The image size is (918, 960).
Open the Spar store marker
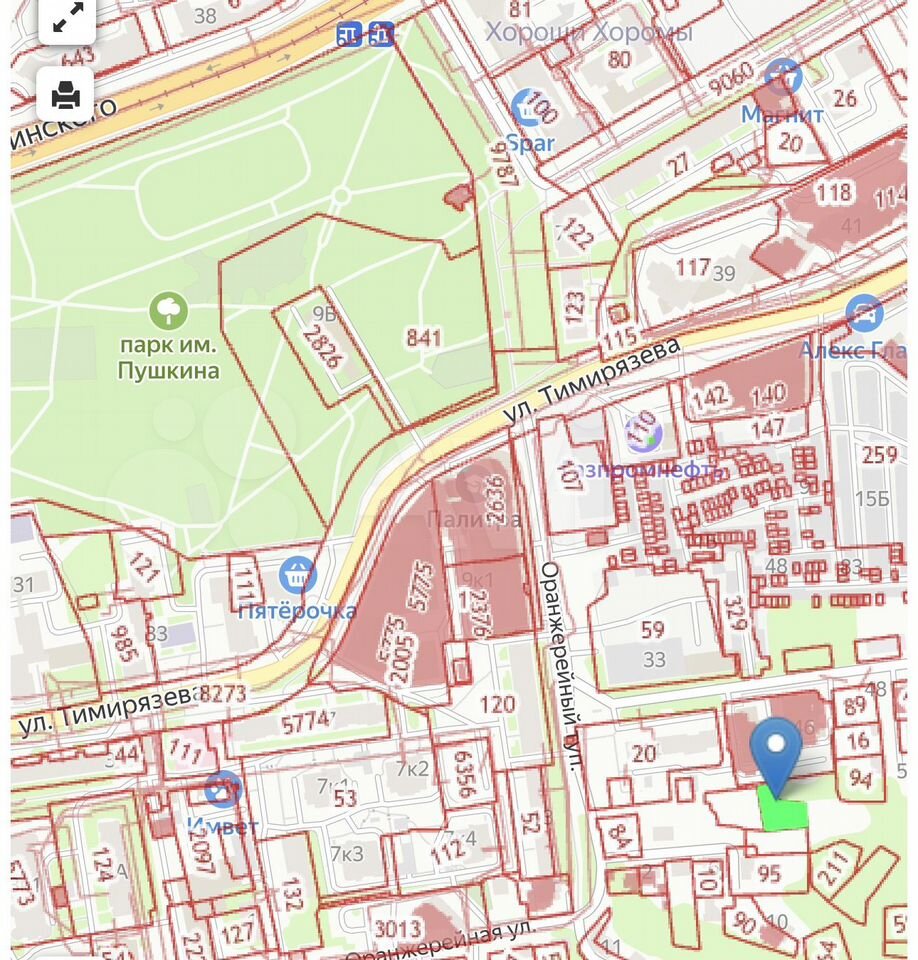527,108
